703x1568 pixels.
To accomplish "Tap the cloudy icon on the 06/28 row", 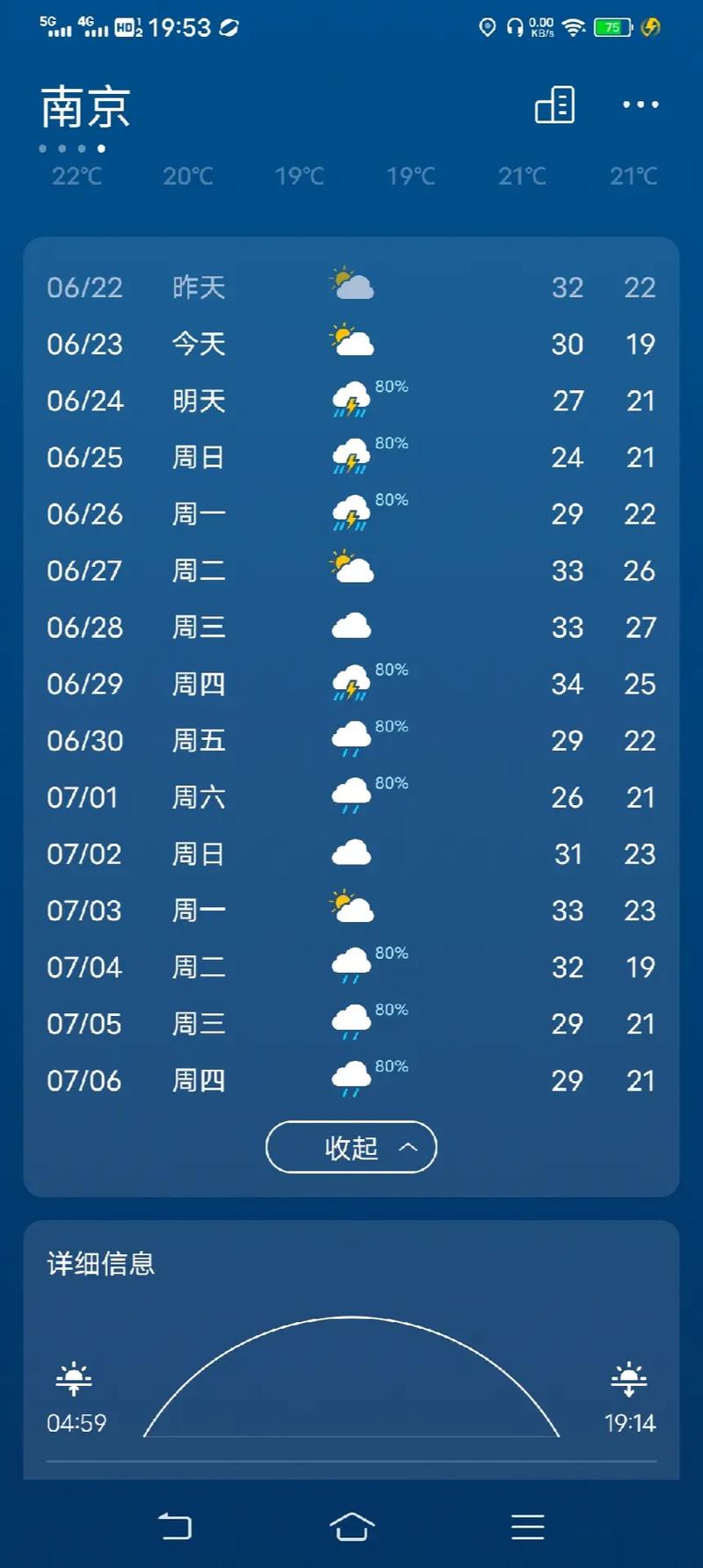I will (x=351, y=624).
